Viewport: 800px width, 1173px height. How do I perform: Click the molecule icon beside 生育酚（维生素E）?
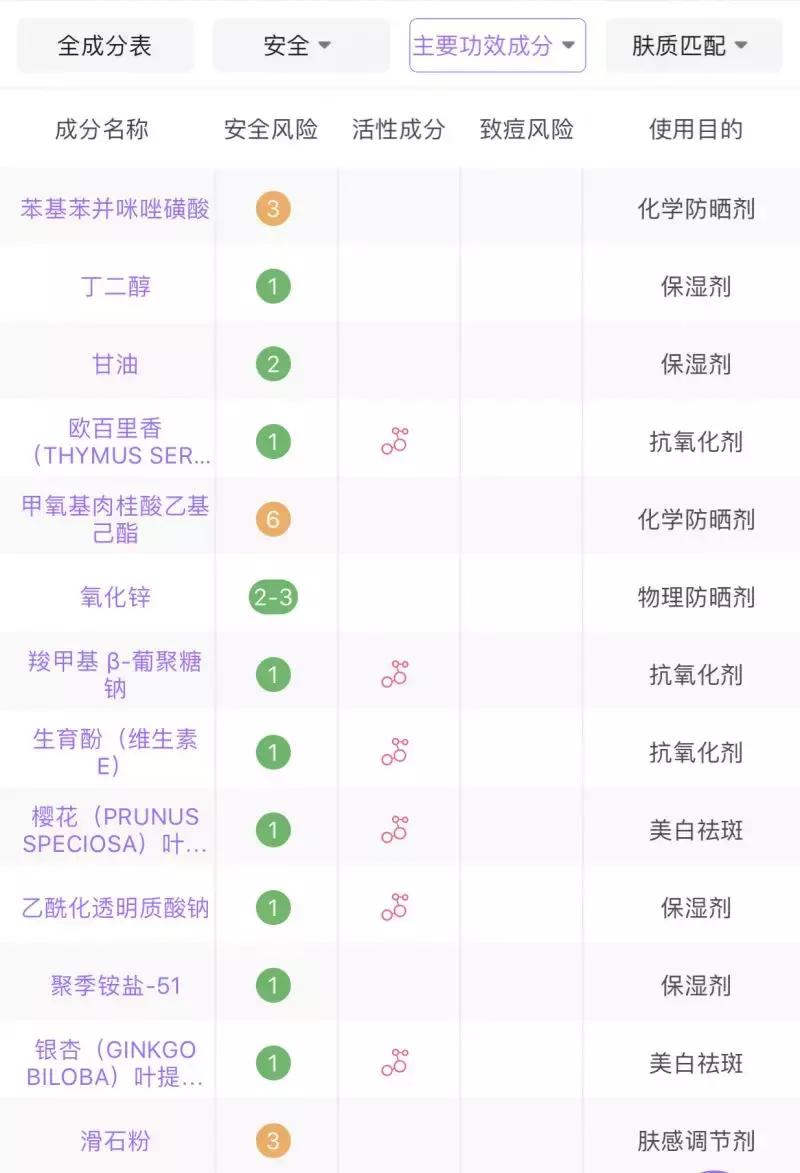click(396, 751)
